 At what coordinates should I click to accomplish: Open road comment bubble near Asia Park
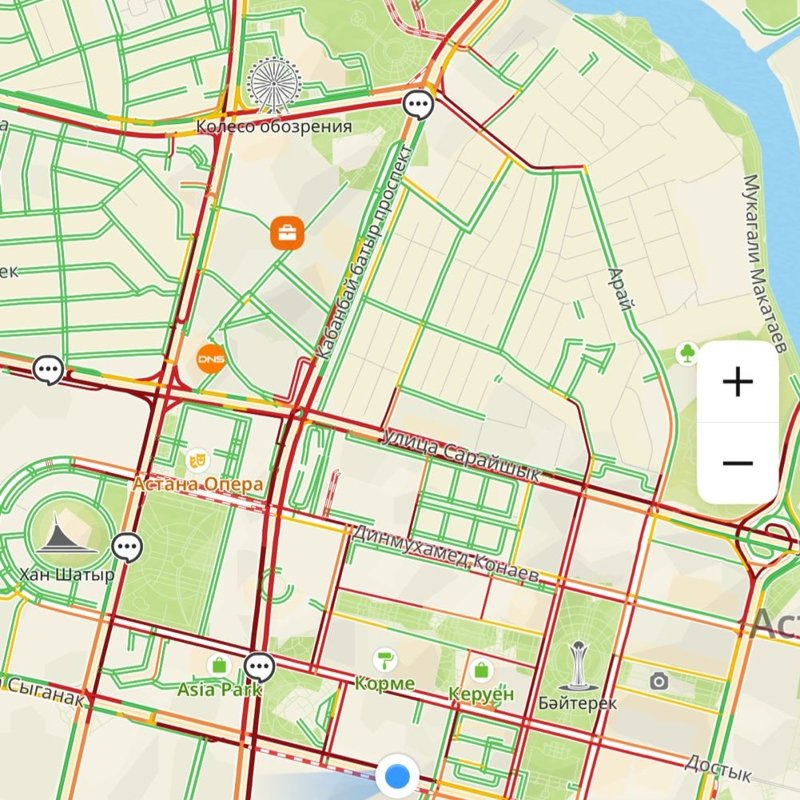point(259,665)
